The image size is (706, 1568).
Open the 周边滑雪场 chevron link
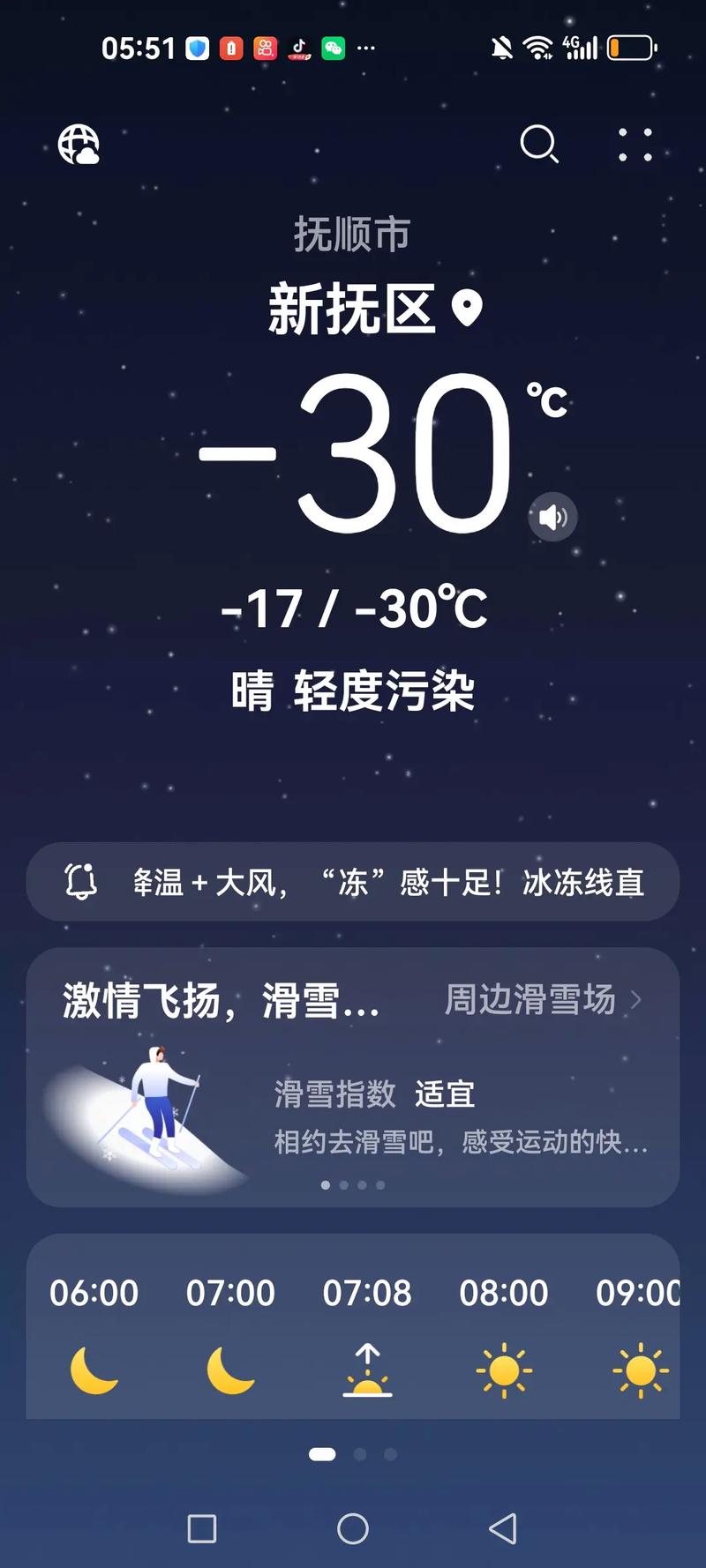point(638,1000)
